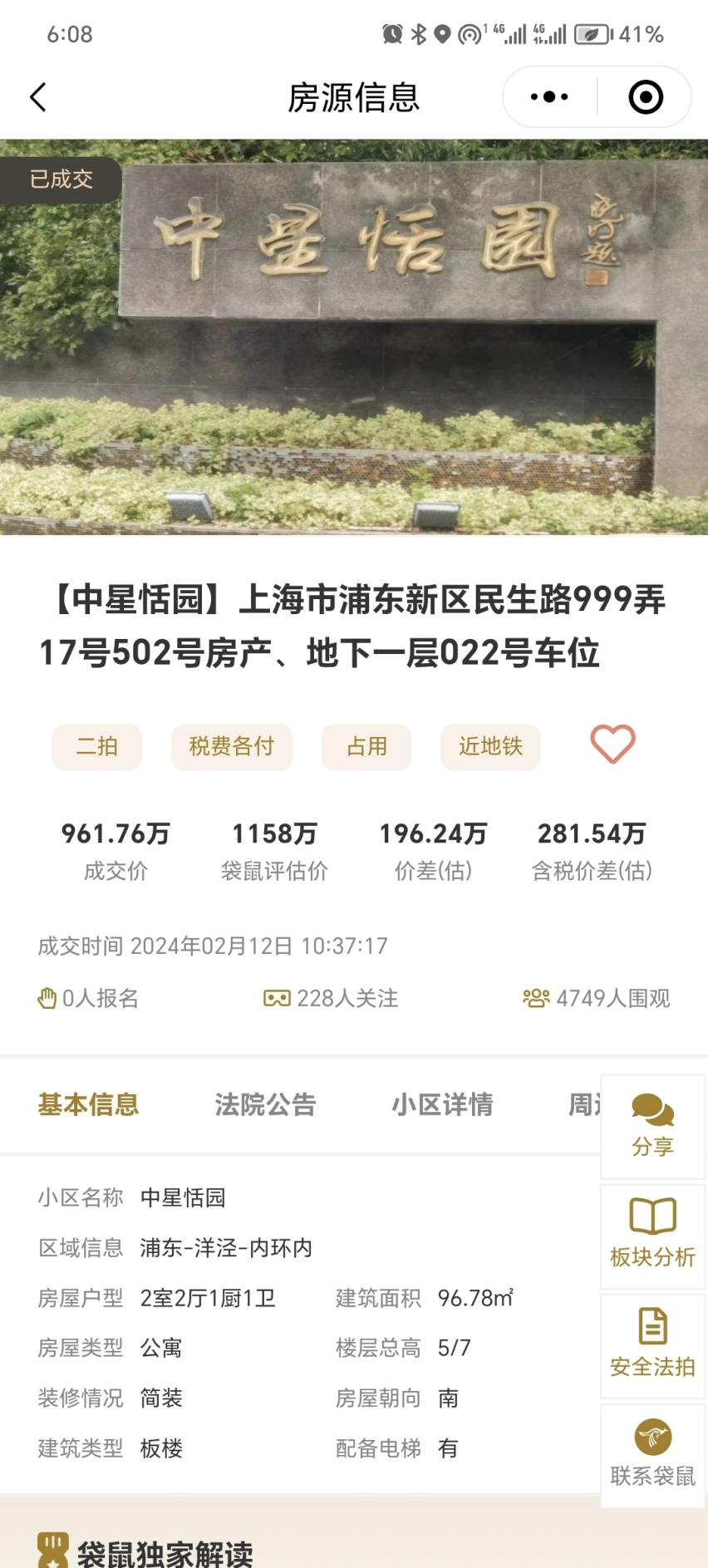Tap the 二拍 tag
This screenshot has width=708, height=1568.
[96, 746]
